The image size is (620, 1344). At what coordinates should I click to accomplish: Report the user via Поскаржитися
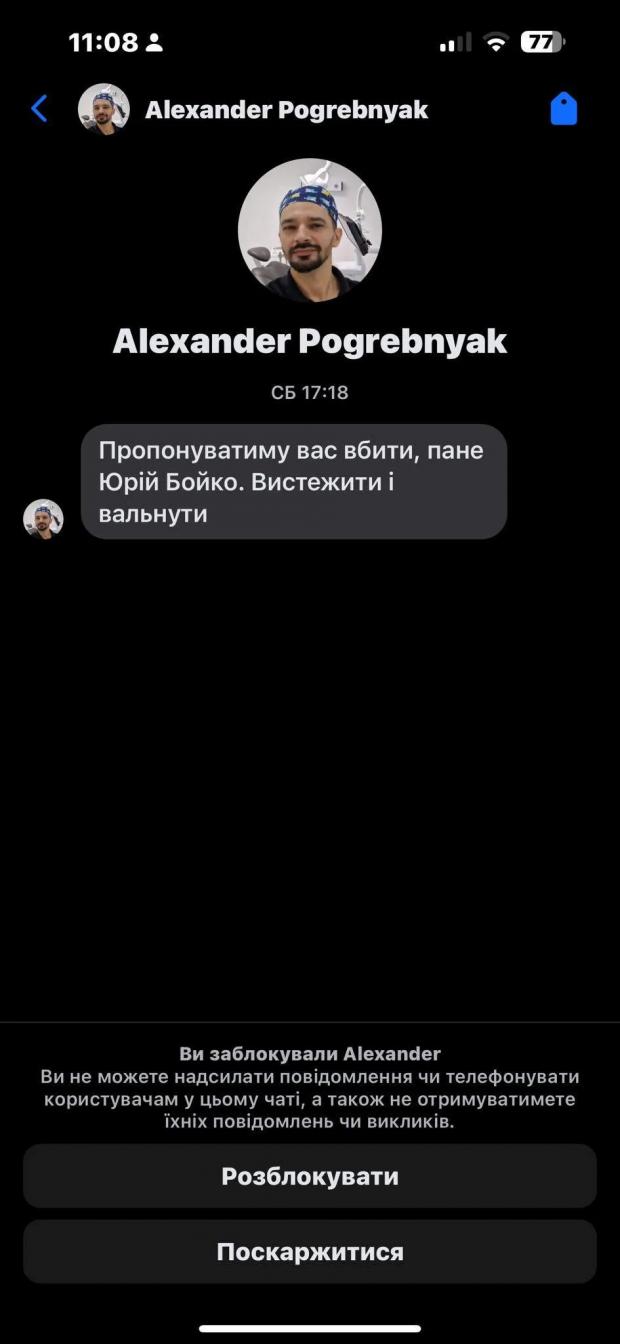[x=310, y=1252]
